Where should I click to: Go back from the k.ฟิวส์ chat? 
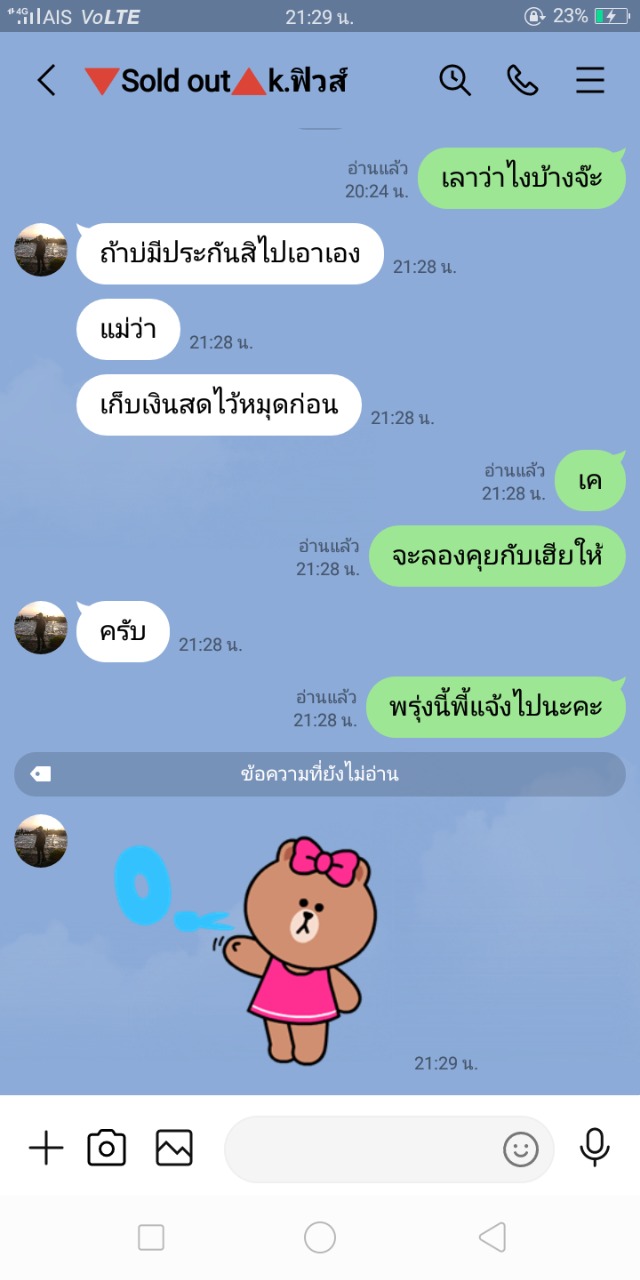pyautogui.click(x=46, y=81)
